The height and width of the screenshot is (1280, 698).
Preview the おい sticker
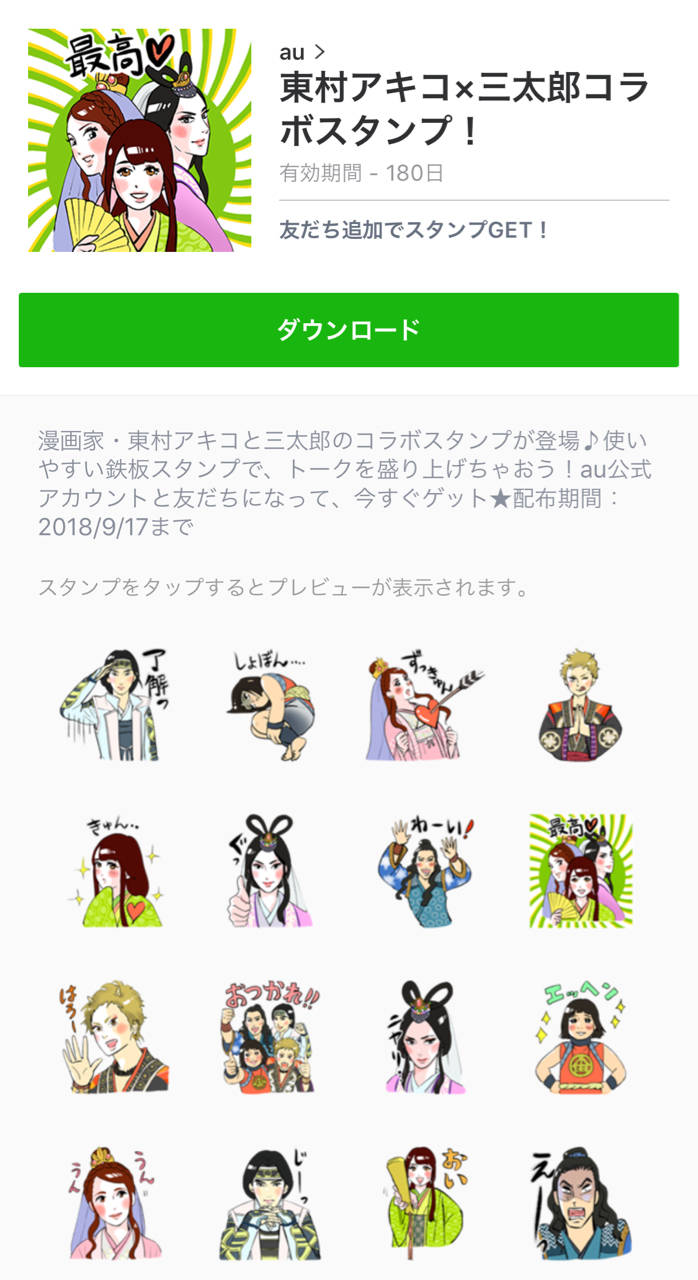point(426,1202)
